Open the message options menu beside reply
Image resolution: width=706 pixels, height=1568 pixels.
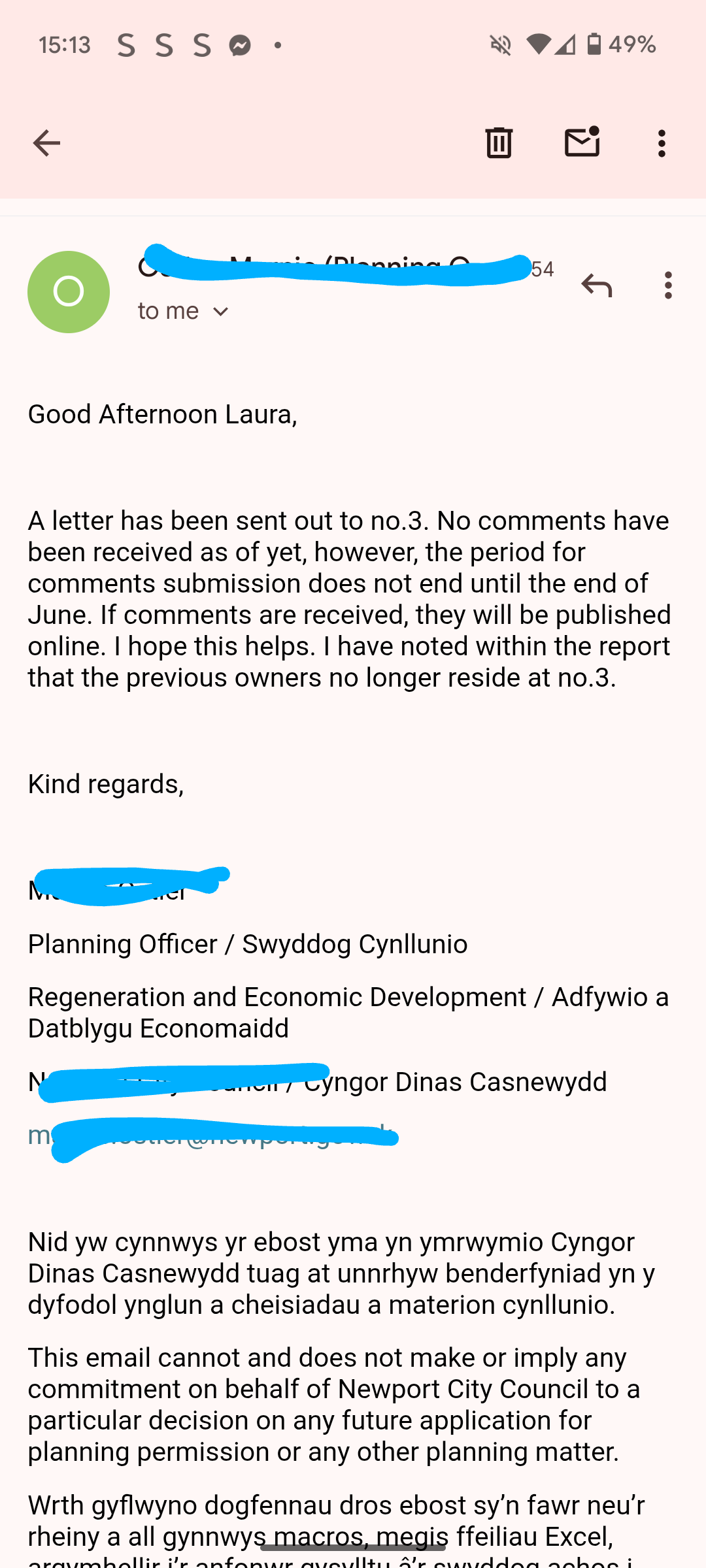[x=667, y=286]
